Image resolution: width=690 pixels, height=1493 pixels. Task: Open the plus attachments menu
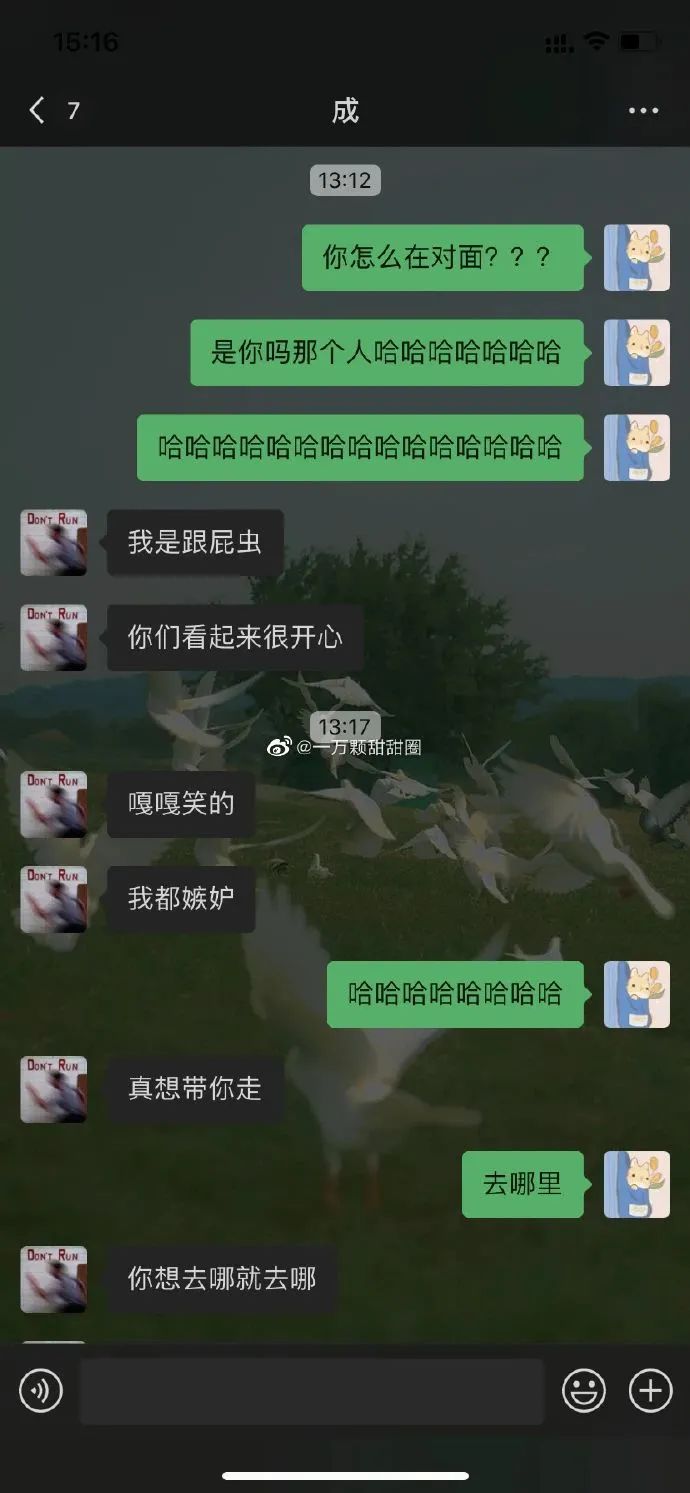point(650,1391)
